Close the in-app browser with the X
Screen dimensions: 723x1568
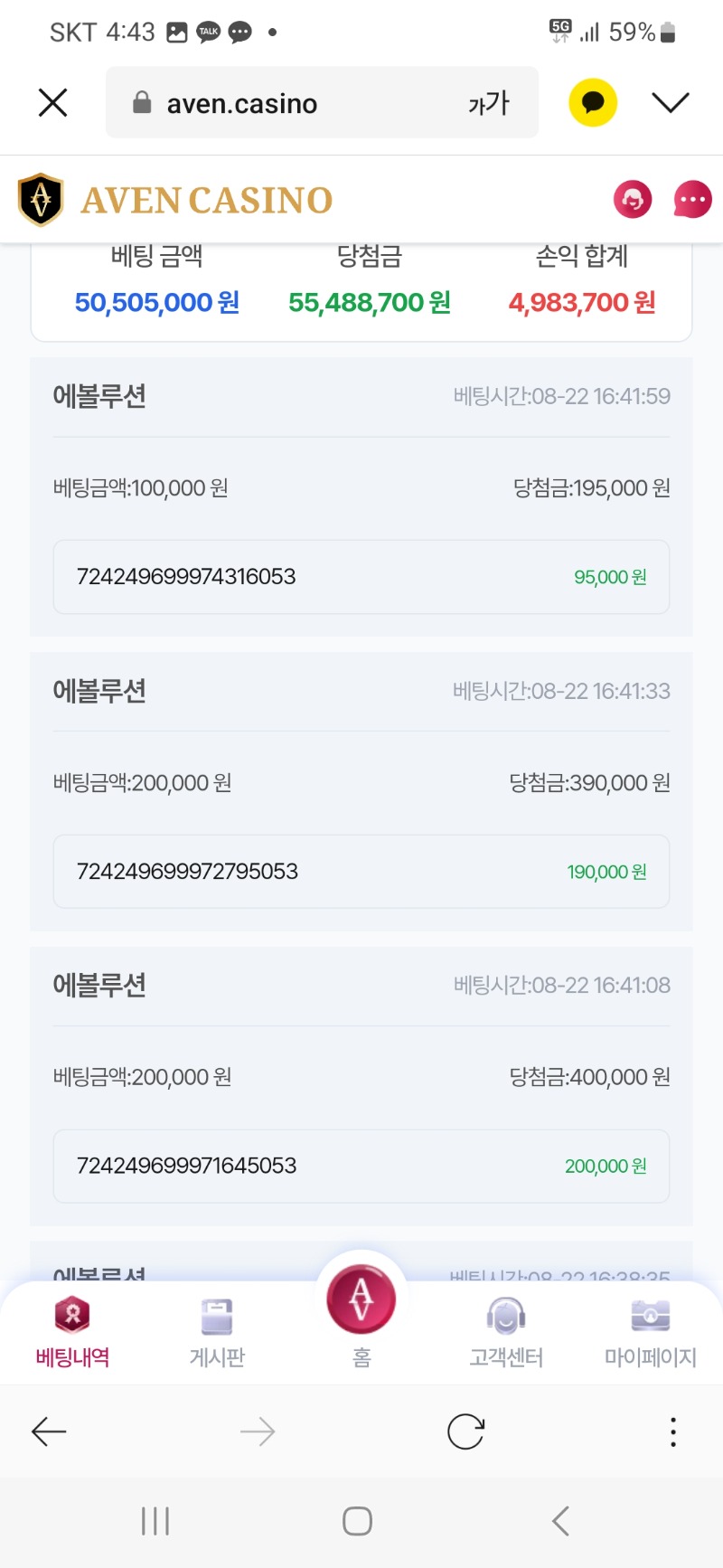(53, 103)
